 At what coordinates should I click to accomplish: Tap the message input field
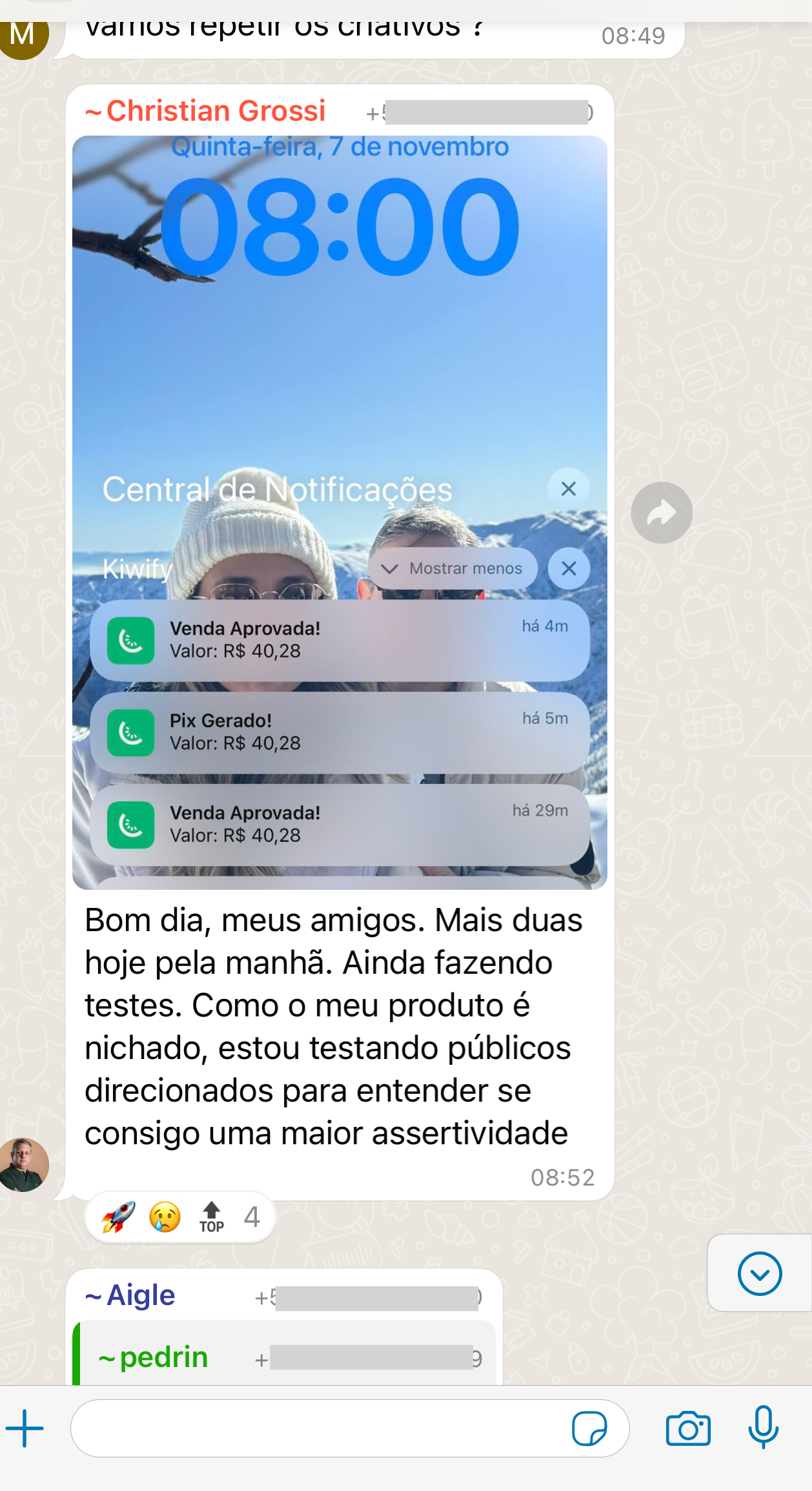[316, 1428]
